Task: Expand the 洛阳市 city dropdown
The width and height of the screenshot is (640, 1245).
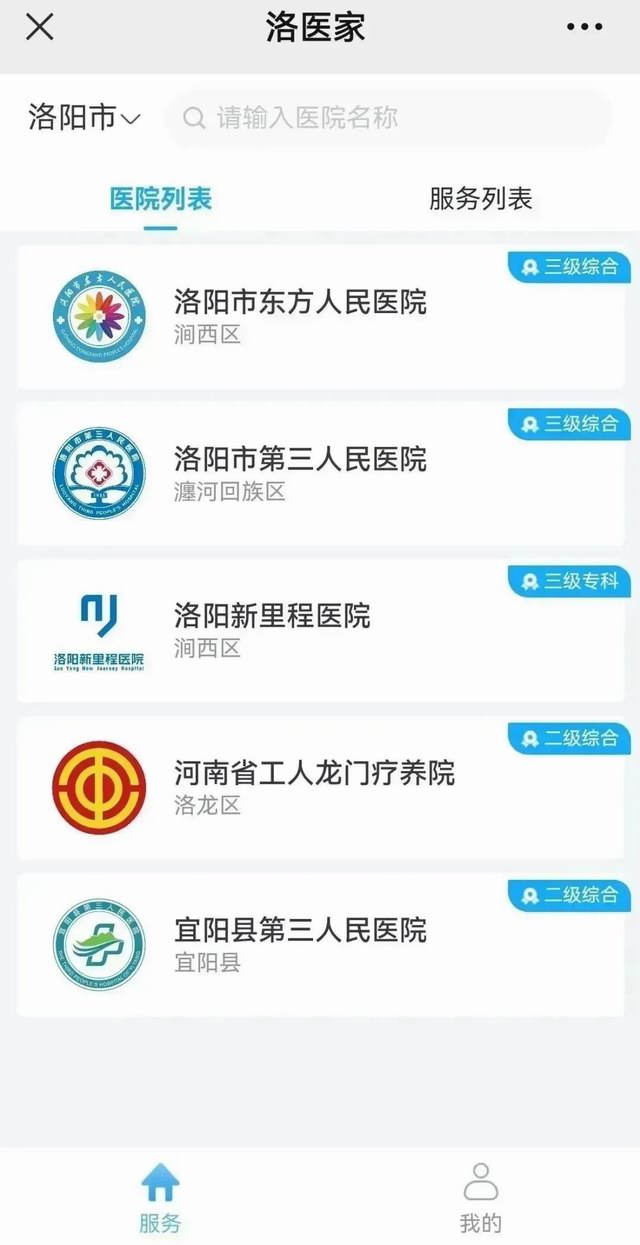Action: 84,119
